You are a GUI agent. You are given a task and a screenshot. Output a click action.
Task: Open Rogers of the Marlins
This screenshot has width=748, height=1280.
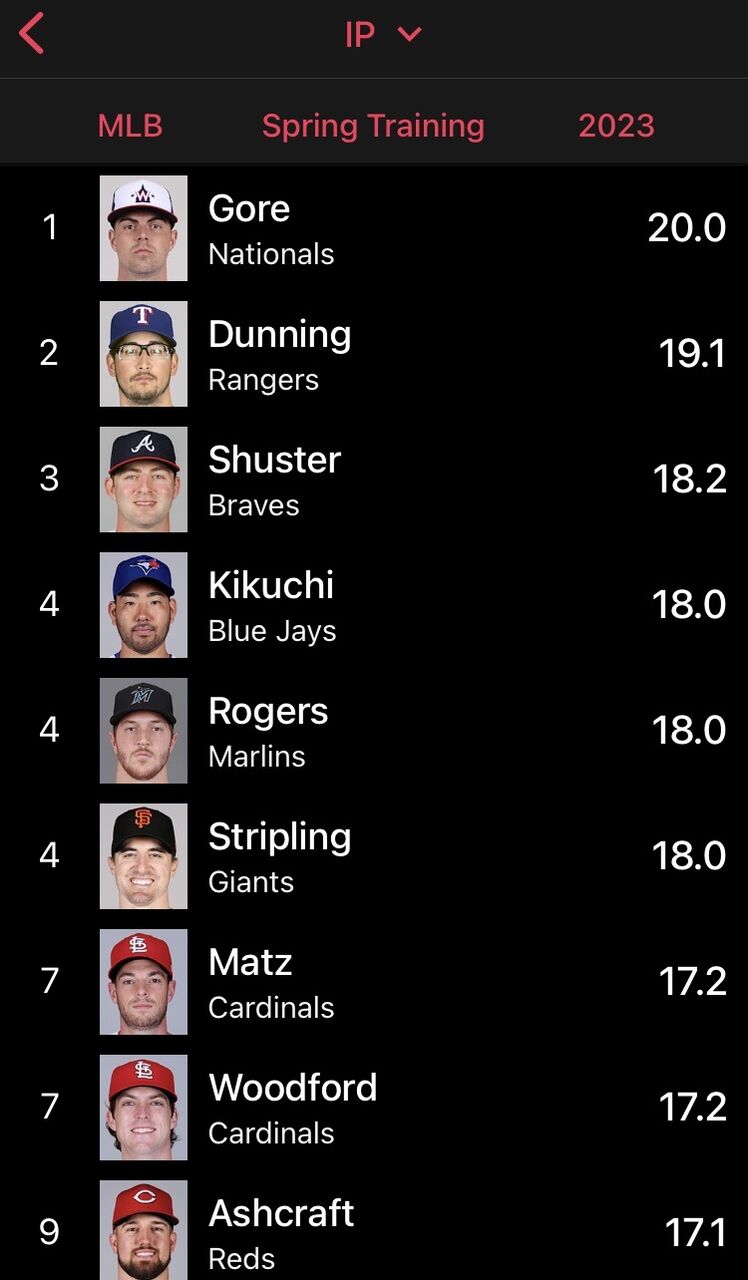pyautogui.click(x=374, y=731)
